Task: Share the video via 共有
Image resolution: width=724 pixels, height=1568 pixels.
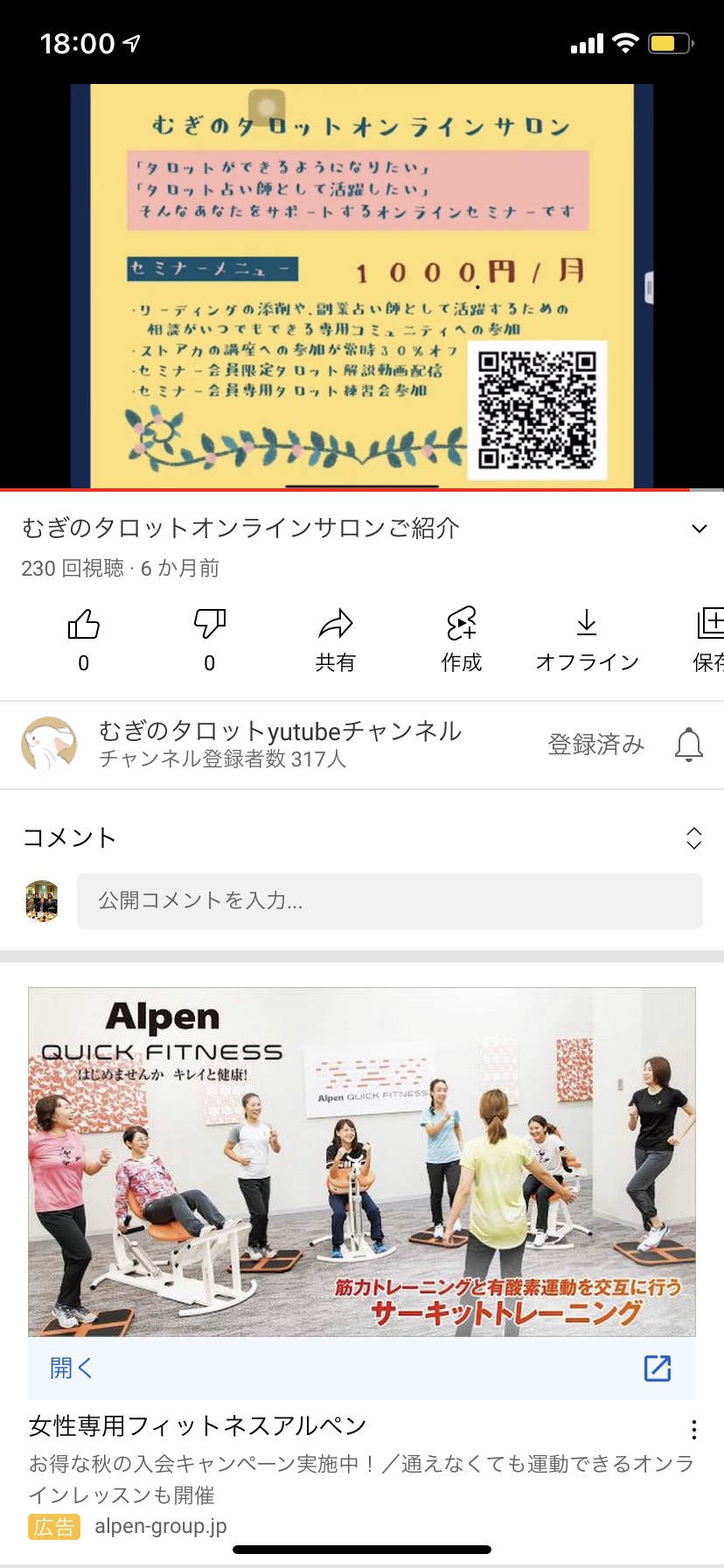Action: coord(336,640)
